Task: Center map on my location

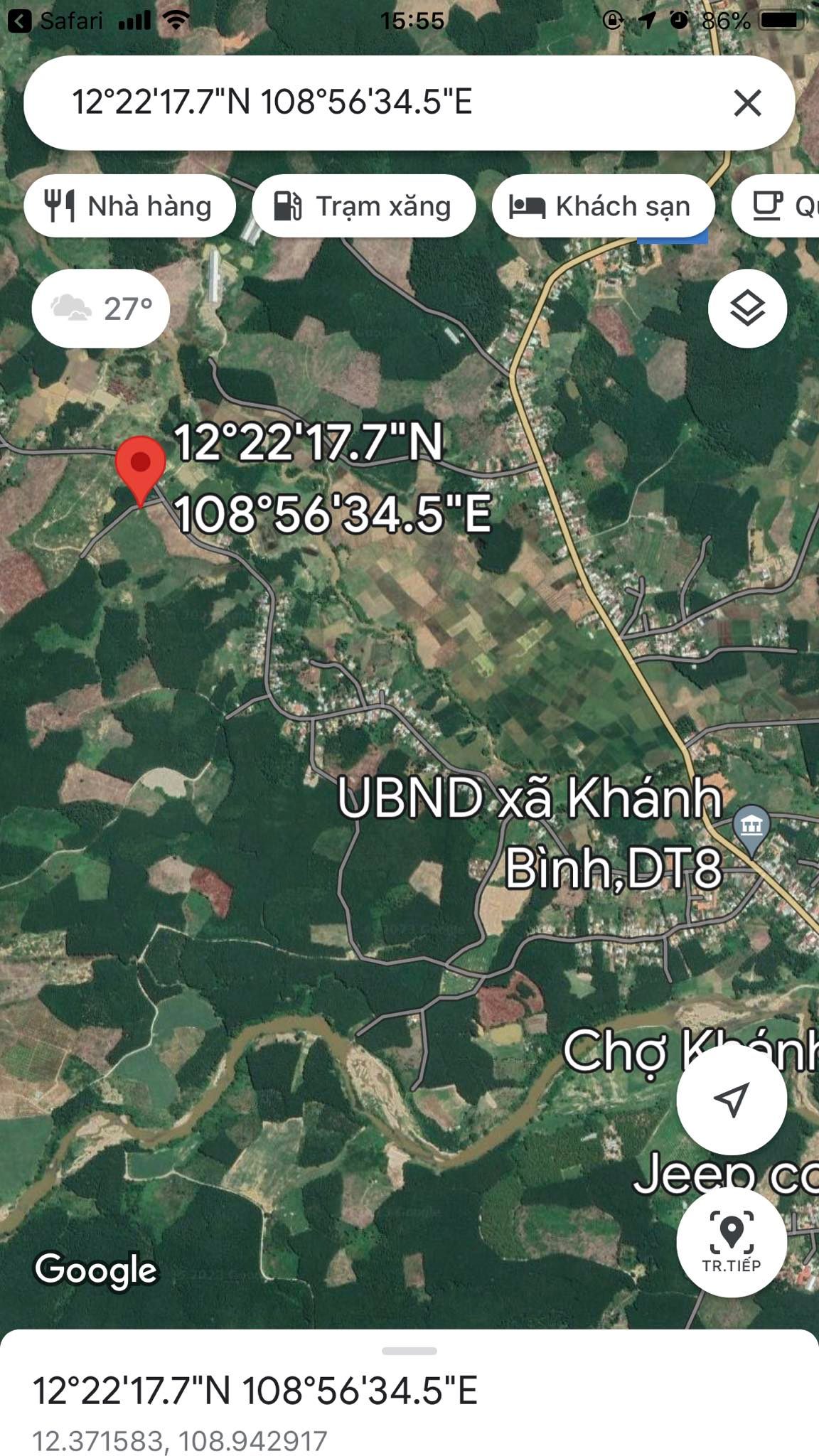Action: click(x=731, y=1099)
